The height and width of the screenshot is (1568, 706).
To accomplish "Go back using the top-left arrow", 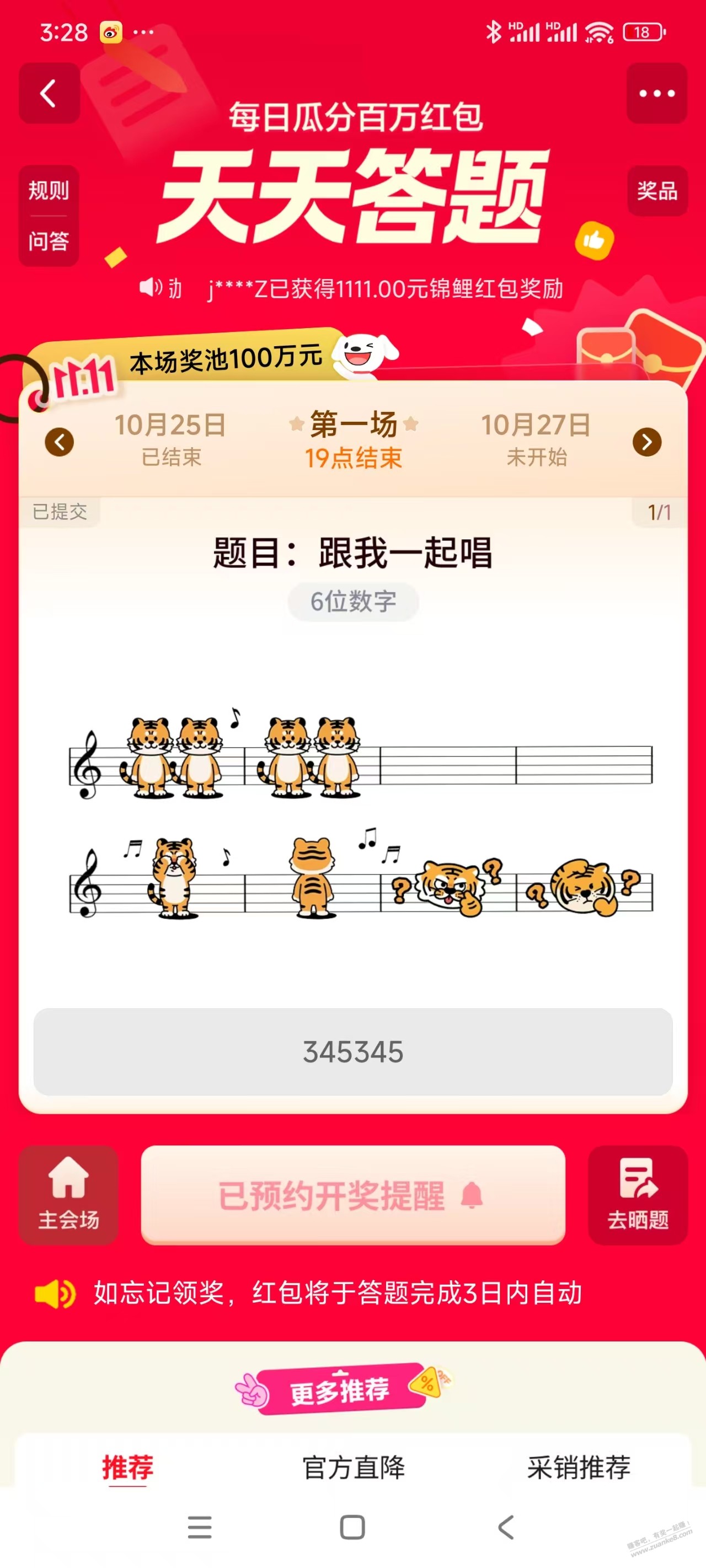I will [49, 94].
